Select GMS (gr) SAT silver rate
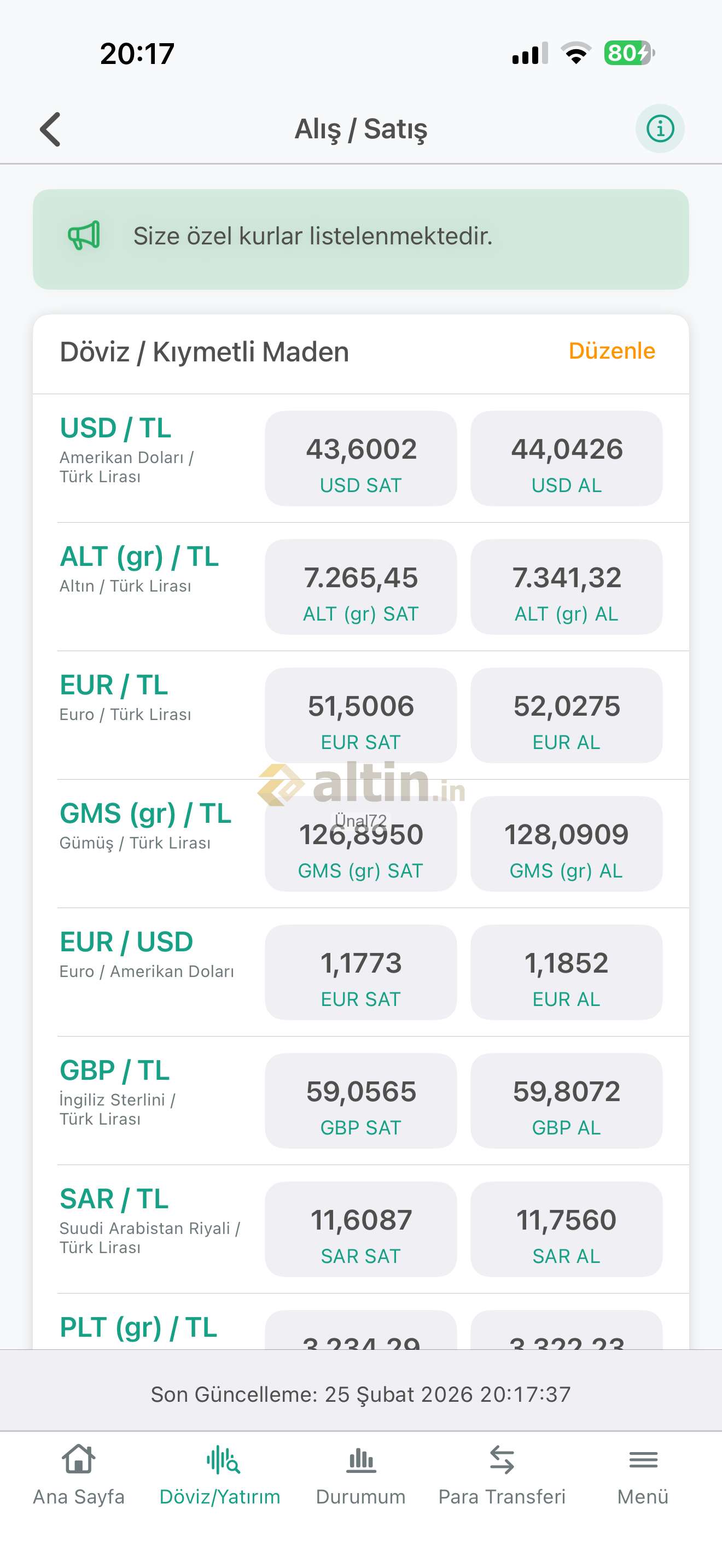This screenshot has height=1568, width=722. point(360,844)
